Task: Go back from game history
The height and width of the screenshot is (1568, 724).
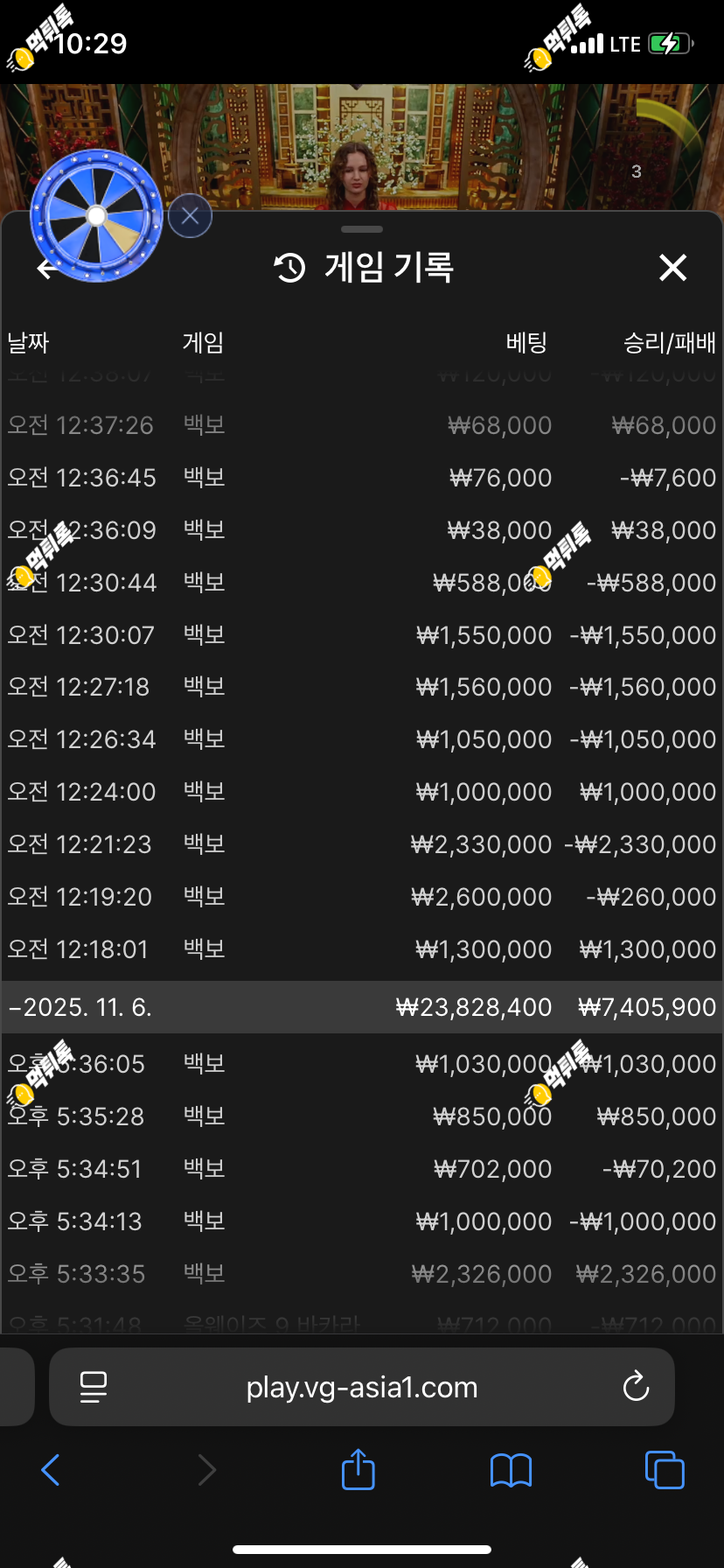Action: coord(45,269)
